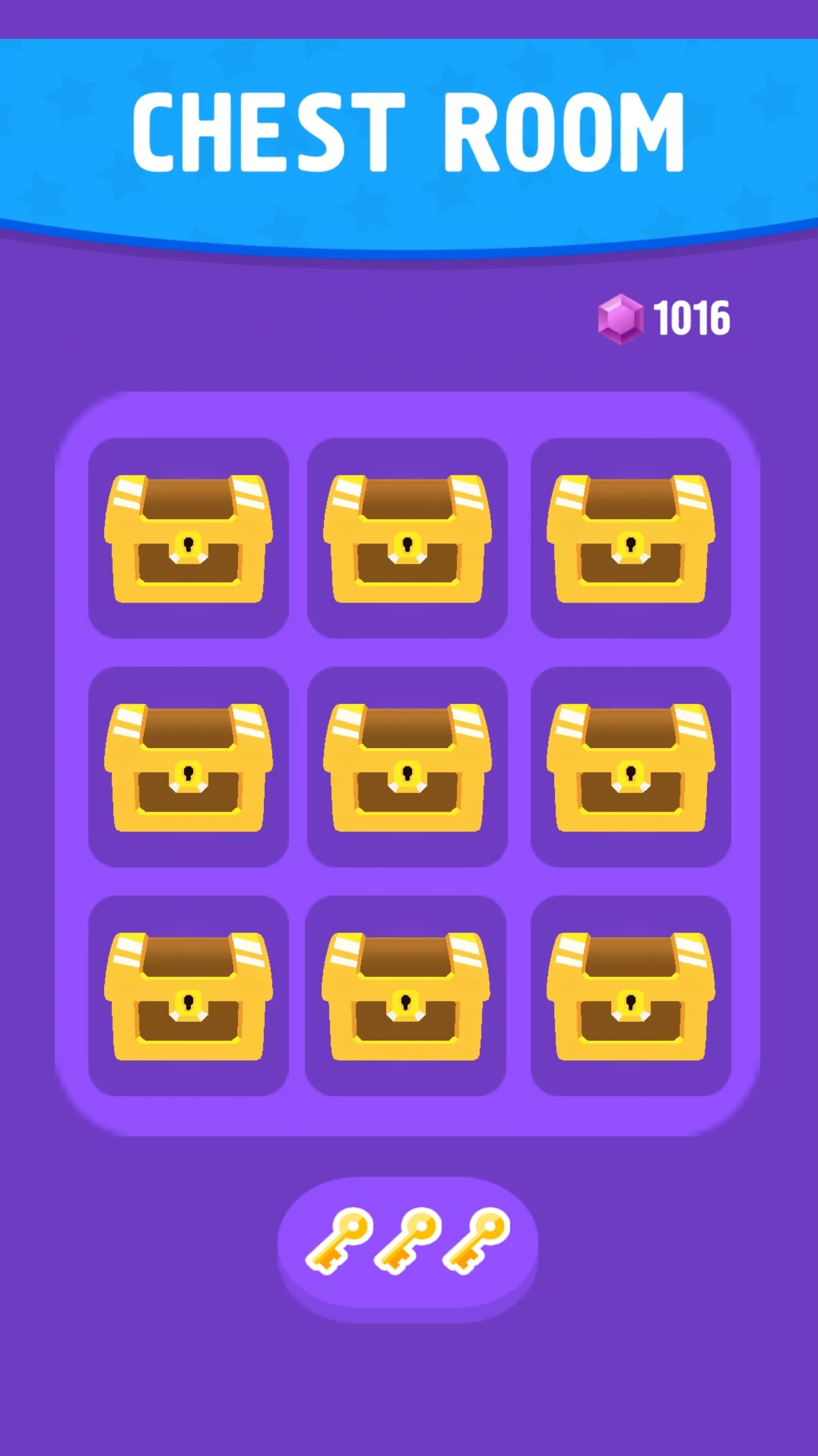Open the bottom-right treasure chest
This screenshot has height=1456, width=818.
[x=631, y=996]
